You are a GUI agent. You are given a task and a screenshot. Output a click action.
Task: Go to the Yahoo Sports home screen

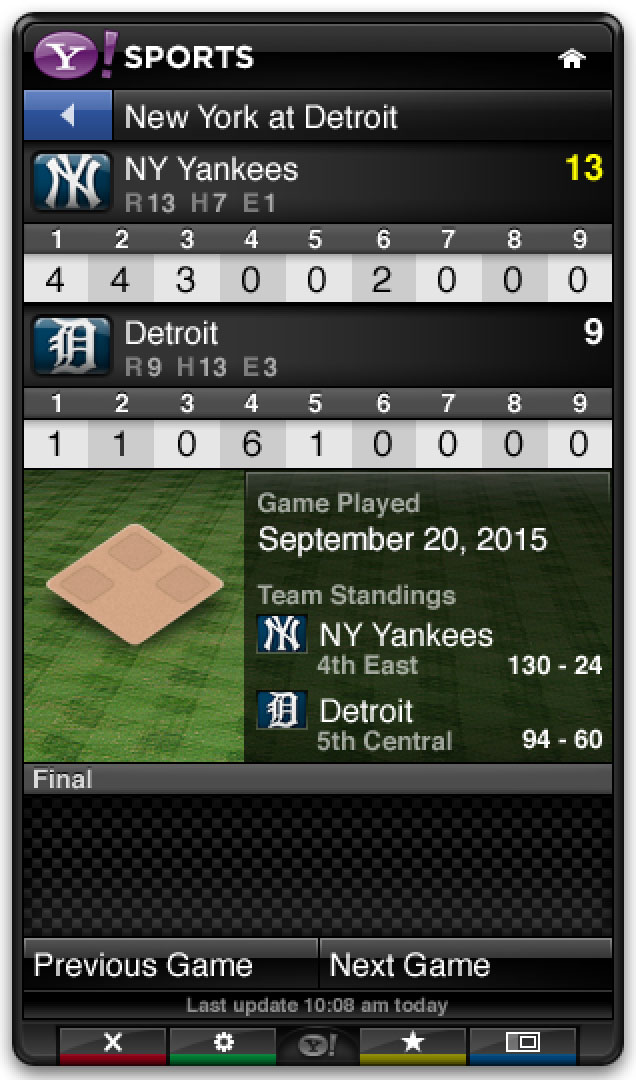pos(572,59)
